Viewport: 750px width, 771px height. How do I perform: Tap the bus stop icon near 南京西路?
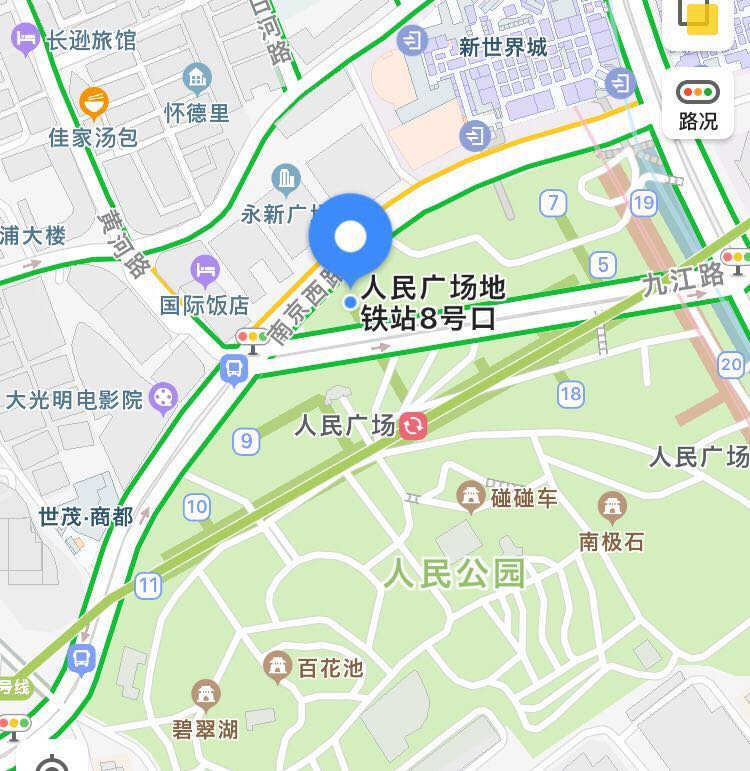234,371
